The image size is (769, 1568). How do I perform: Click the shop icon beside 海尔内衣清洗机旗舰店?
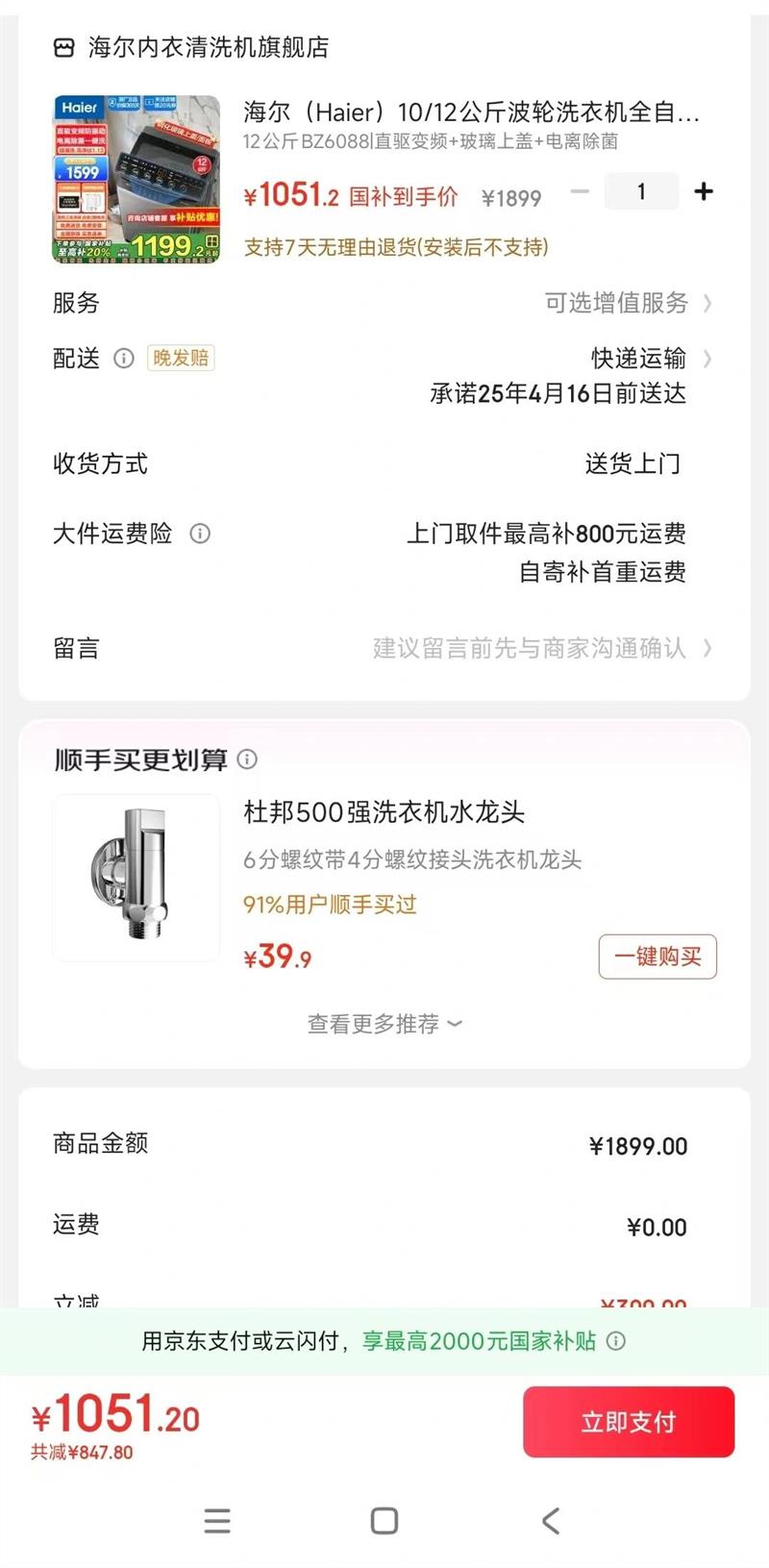point(62,47)
